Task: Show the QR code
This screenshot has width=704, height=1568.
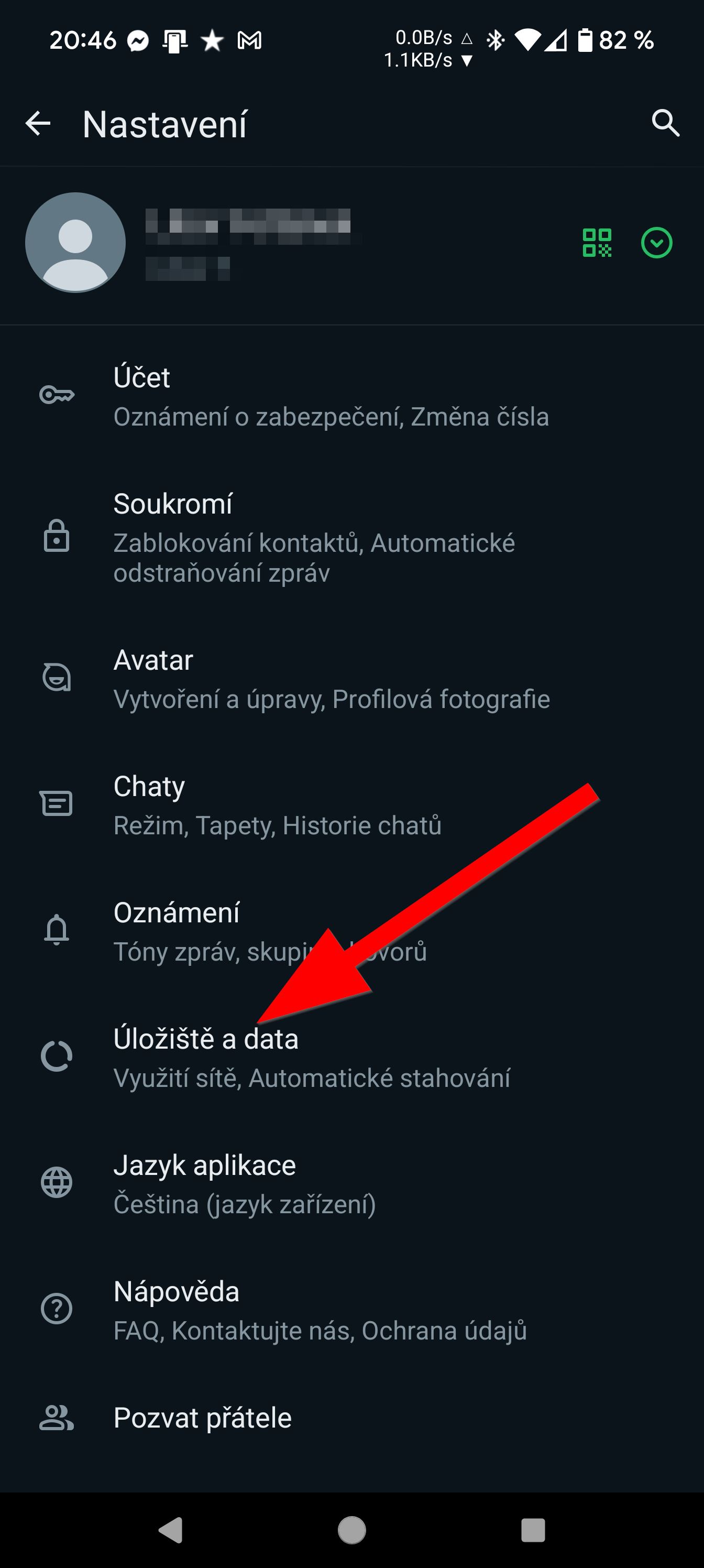Action: click(x=597, y=243)
